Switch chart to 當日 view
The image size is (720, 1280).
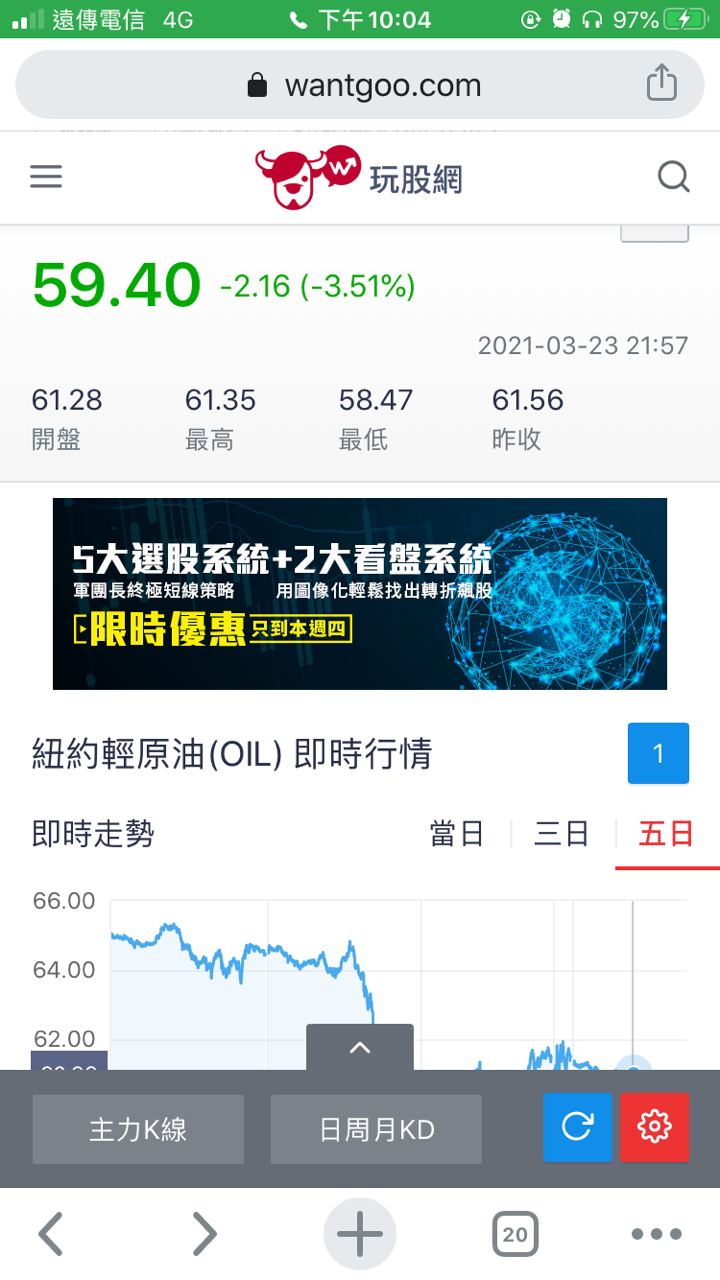pos(457,834)
